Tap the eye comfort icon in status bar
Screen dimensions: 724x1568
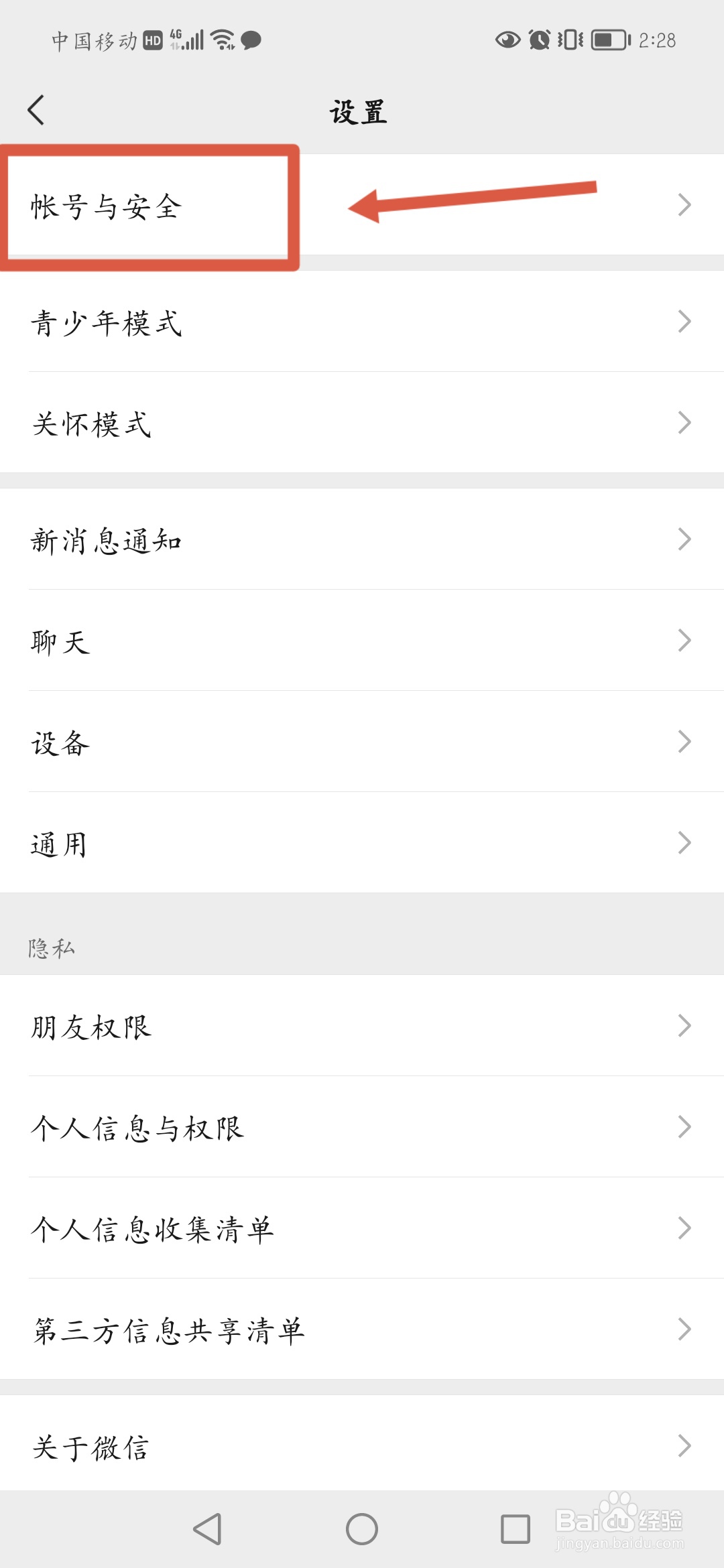pos(507,40)
